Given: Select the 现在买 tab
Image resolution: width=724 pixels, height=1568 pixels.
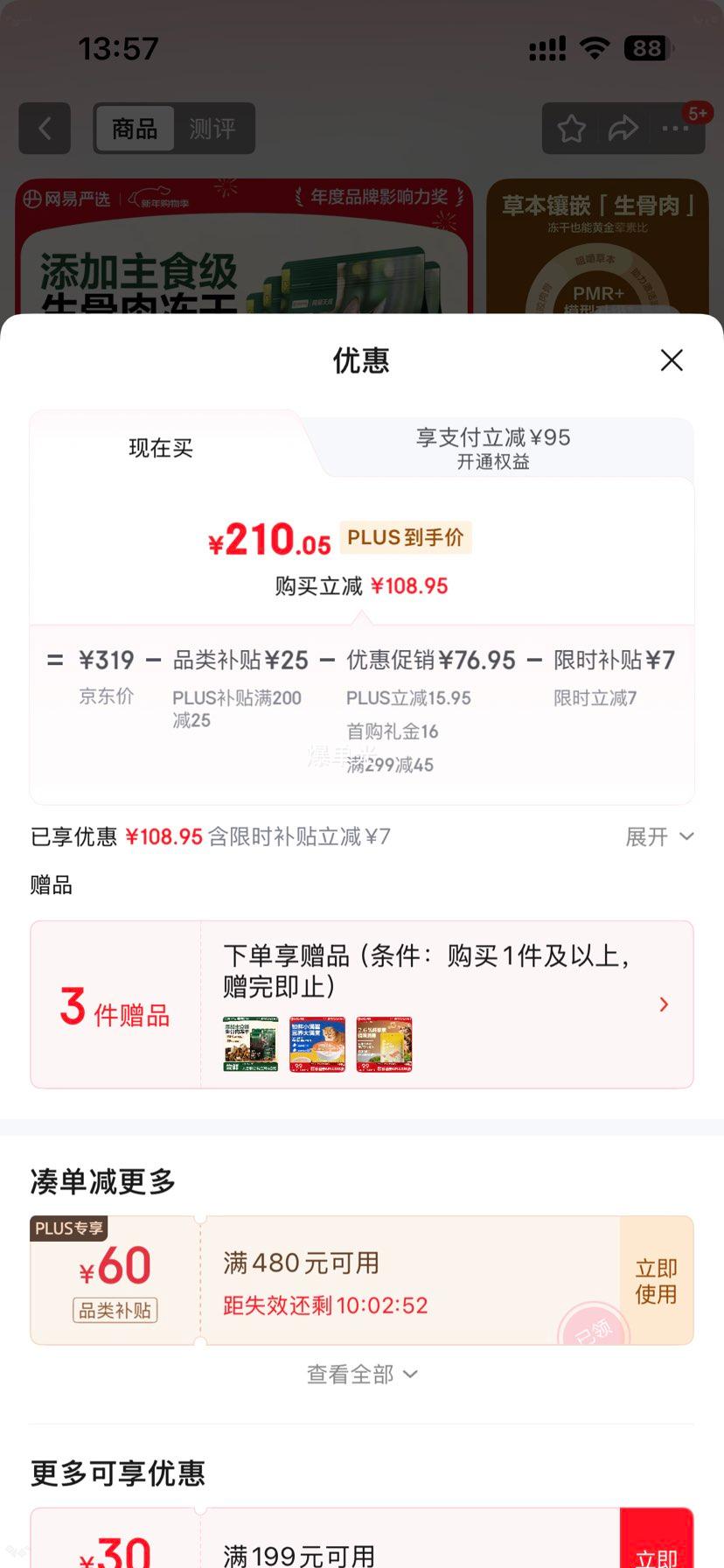Looking at the screenshot, I should (x=160, y=448).
